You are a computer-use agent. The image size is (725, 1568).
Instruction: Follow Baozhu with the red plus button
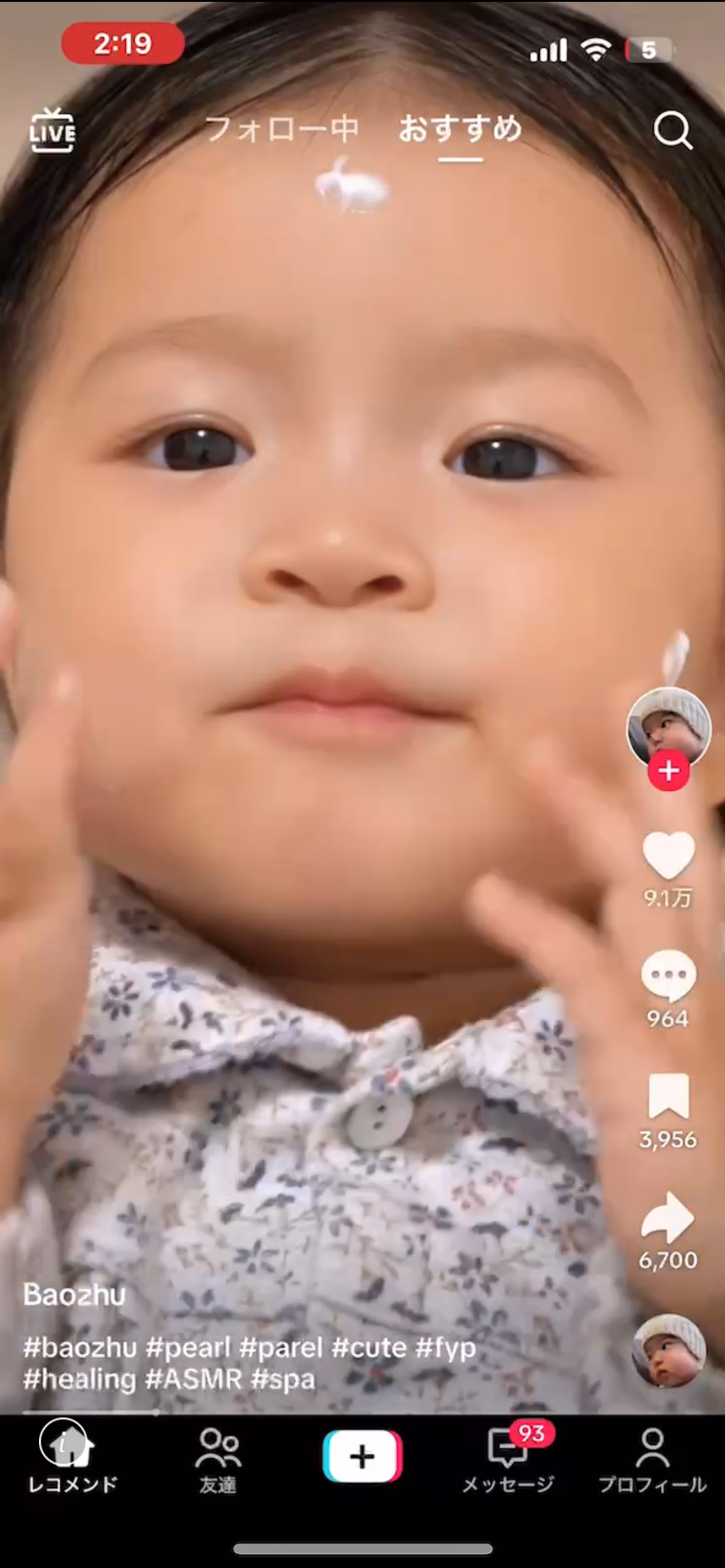tap(668, 771)
